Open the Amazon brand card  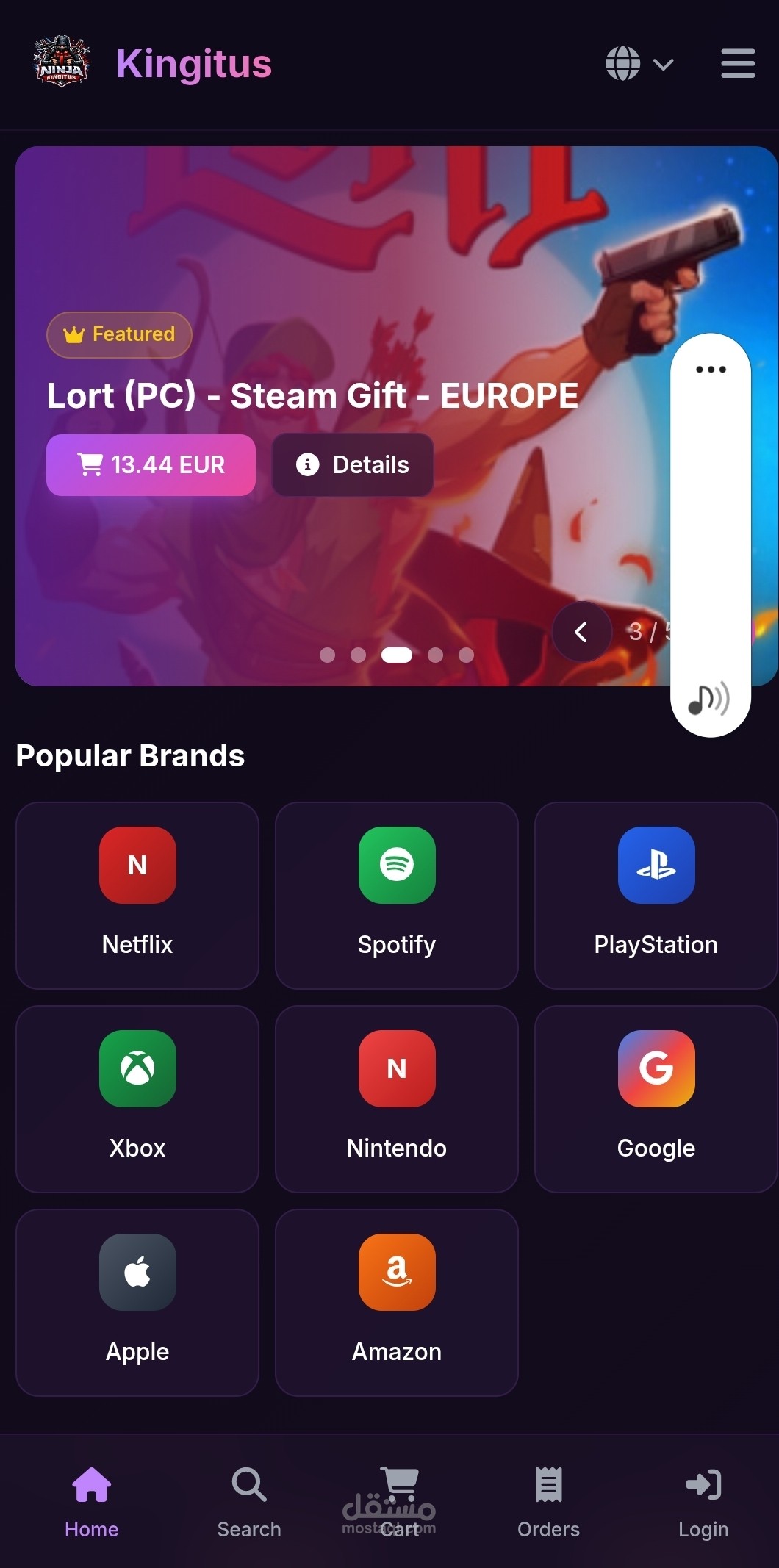pos(397,1303)
